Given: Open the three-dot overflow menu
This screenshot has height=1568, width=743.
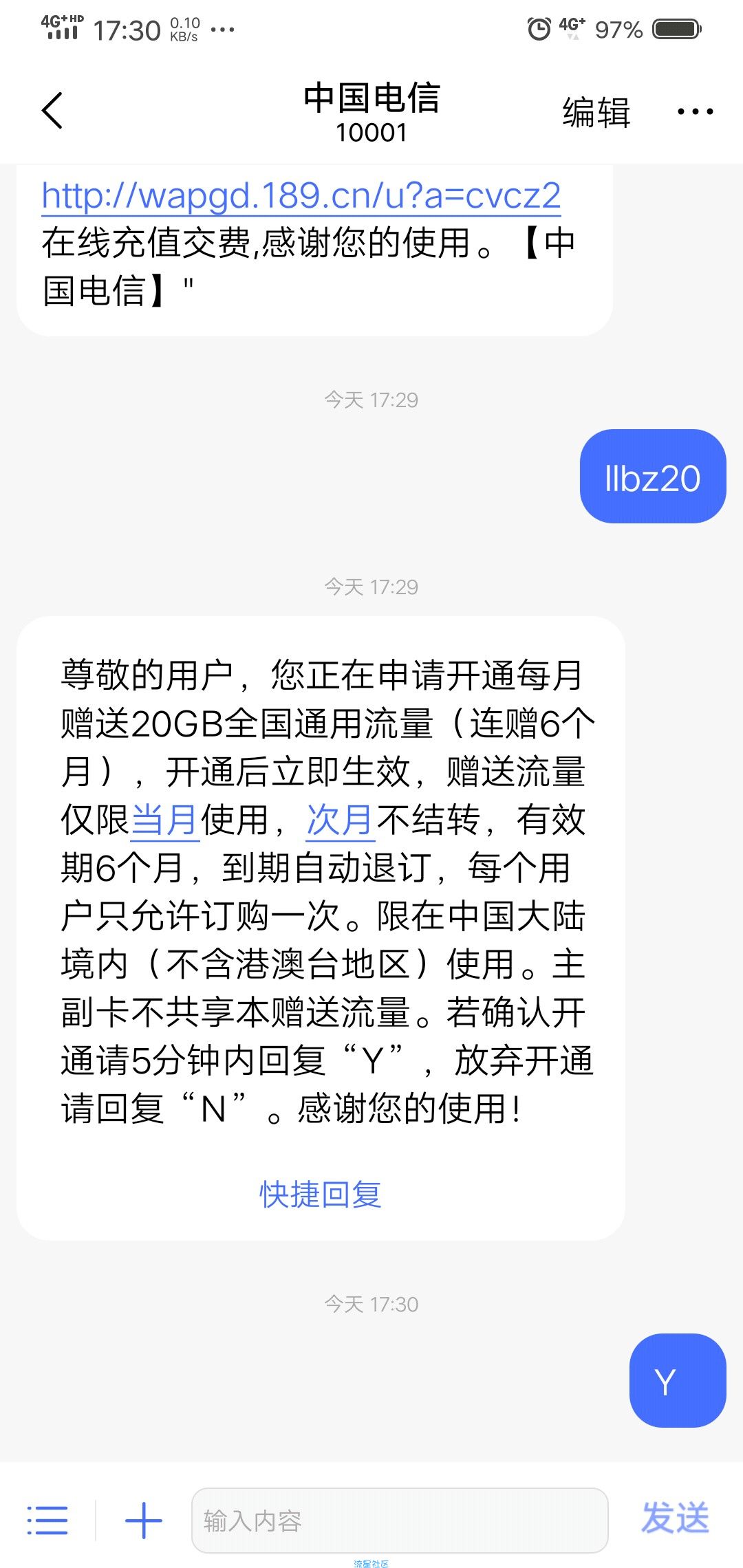Looking at the screenshot, I should coord(695,111).
